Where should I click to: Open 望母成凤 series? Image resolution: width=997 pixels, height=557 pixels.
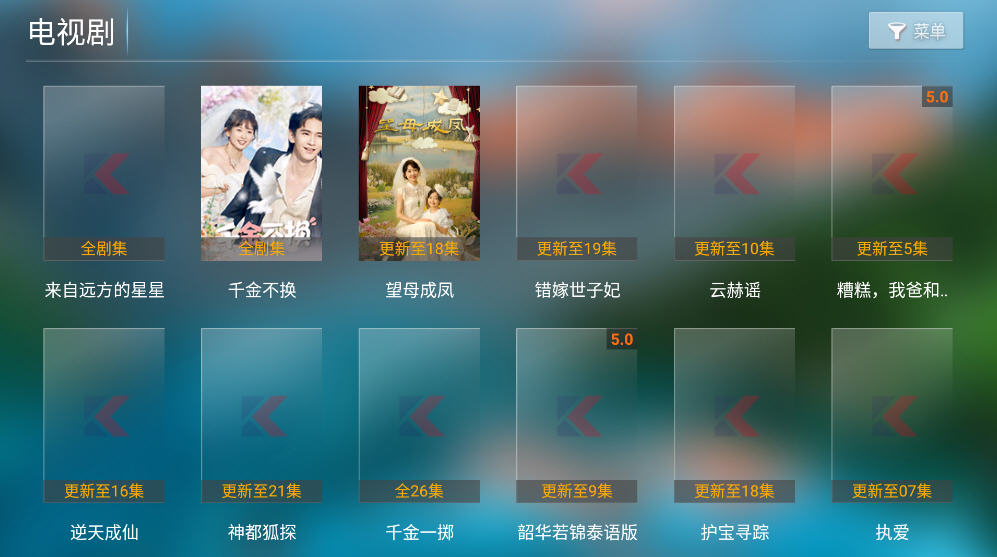tap(419, 173)
